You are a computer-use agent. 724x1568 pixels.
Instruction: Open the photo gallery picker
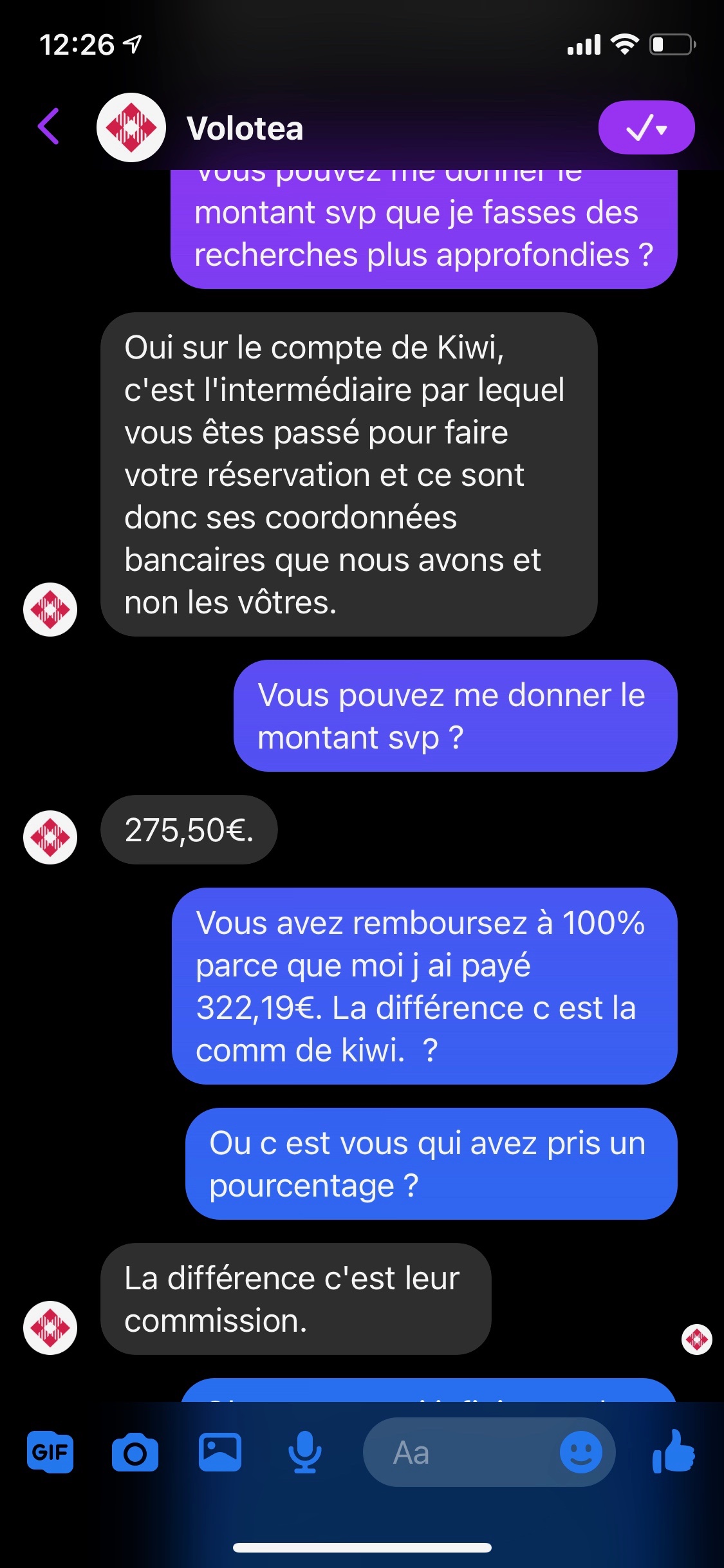(x=219, y=1453)
